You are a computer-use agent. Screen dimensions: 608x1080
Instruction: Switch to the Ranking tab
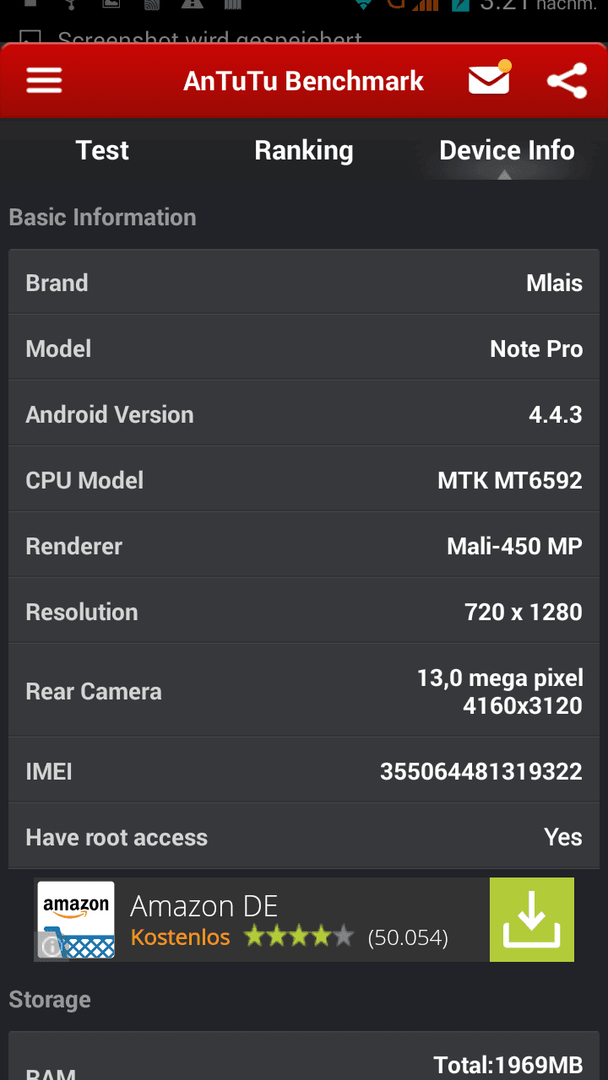[304, 150]
